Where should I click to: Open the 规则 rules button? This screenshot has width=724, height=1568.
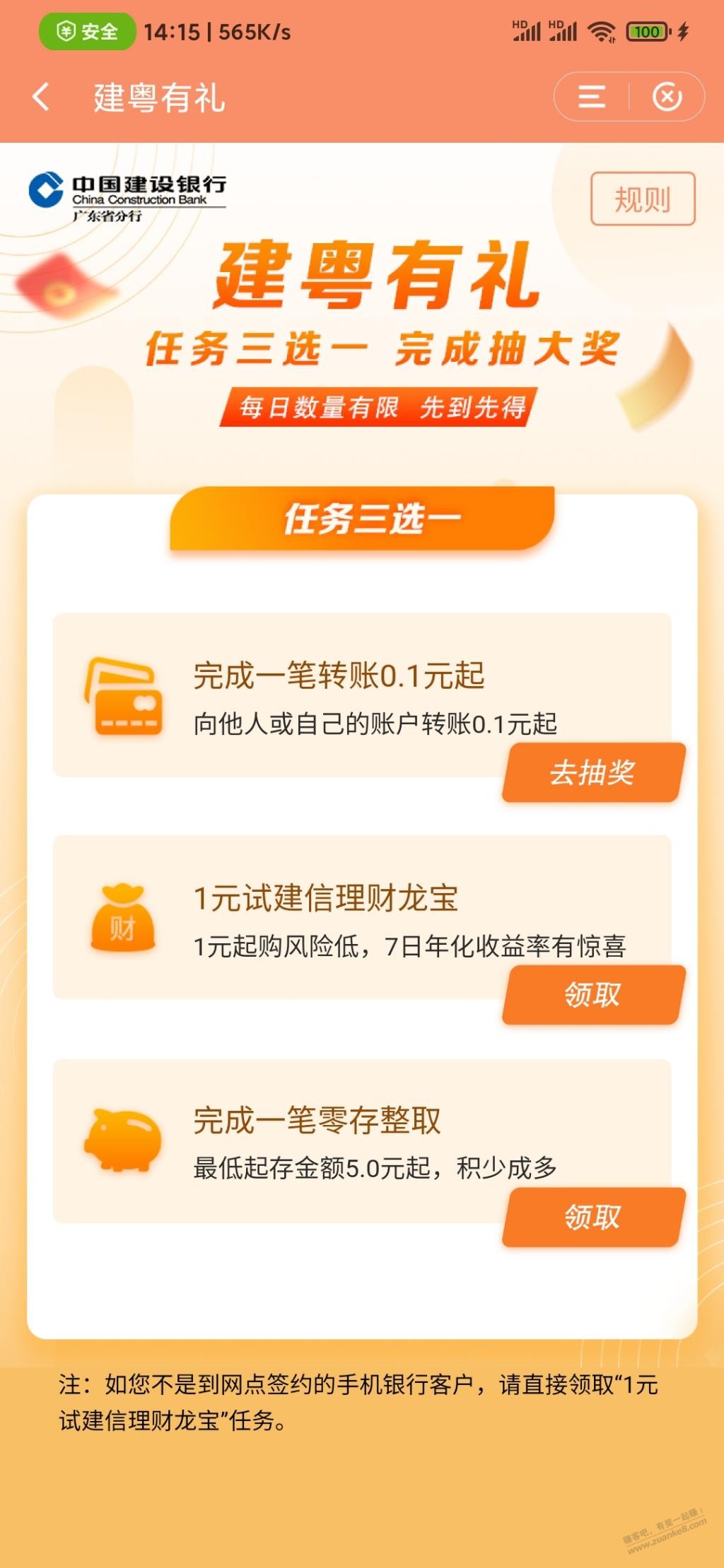tap(642, 199)
